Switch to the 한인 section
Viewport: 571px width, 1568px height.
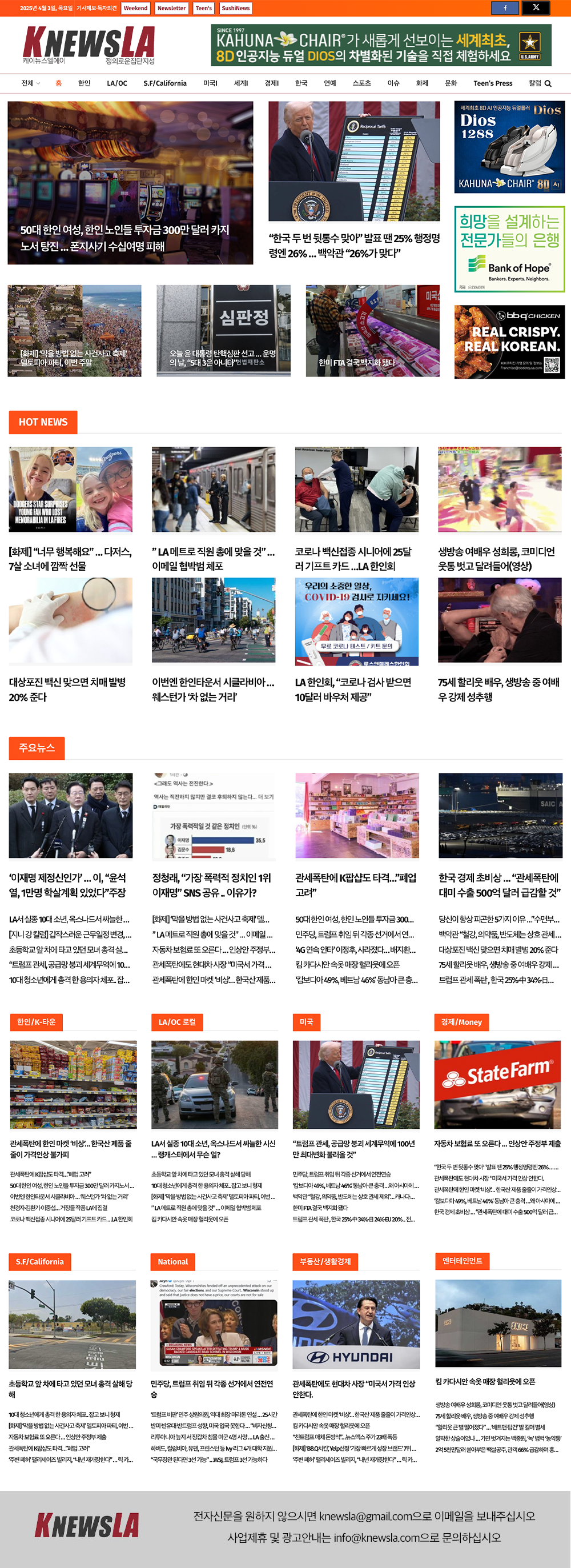(84, 83)
